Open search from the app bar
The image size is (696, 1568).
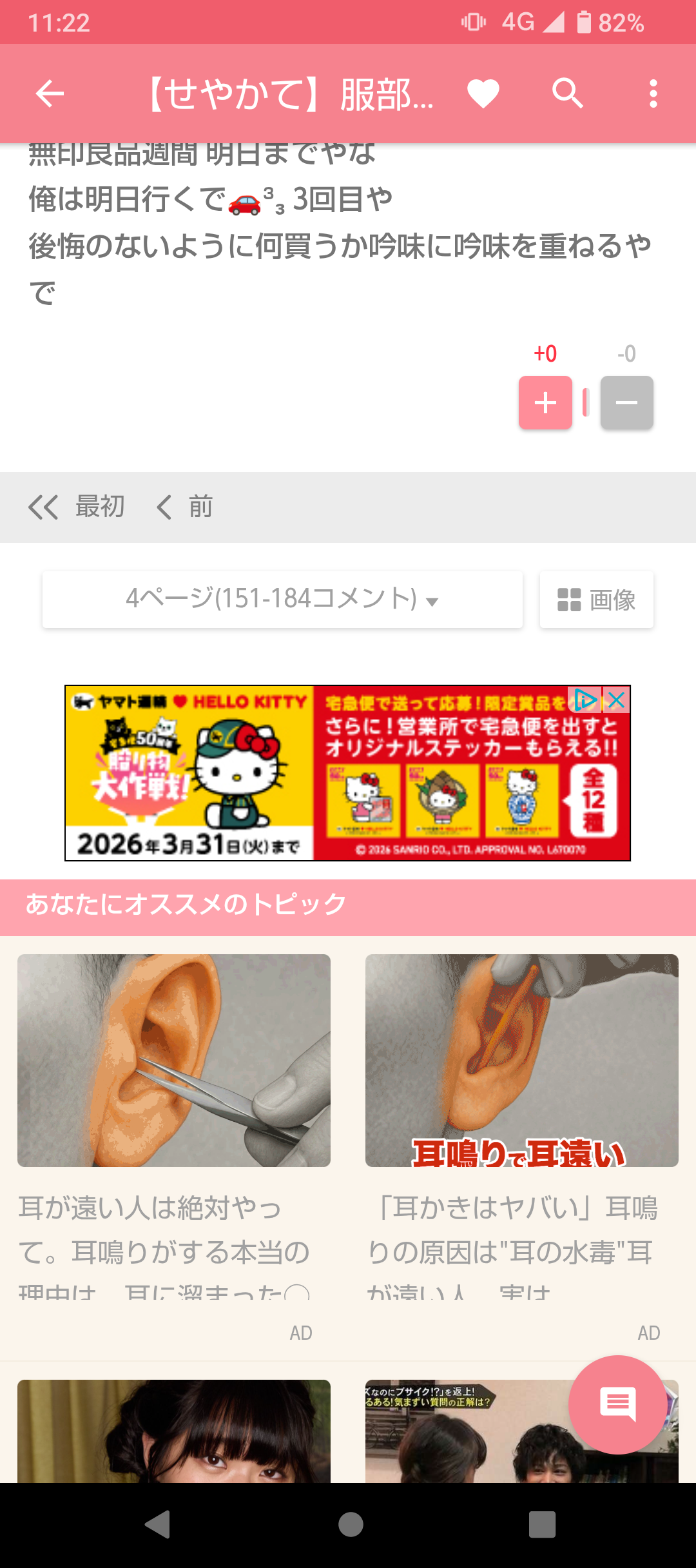(x=568, y=94)
